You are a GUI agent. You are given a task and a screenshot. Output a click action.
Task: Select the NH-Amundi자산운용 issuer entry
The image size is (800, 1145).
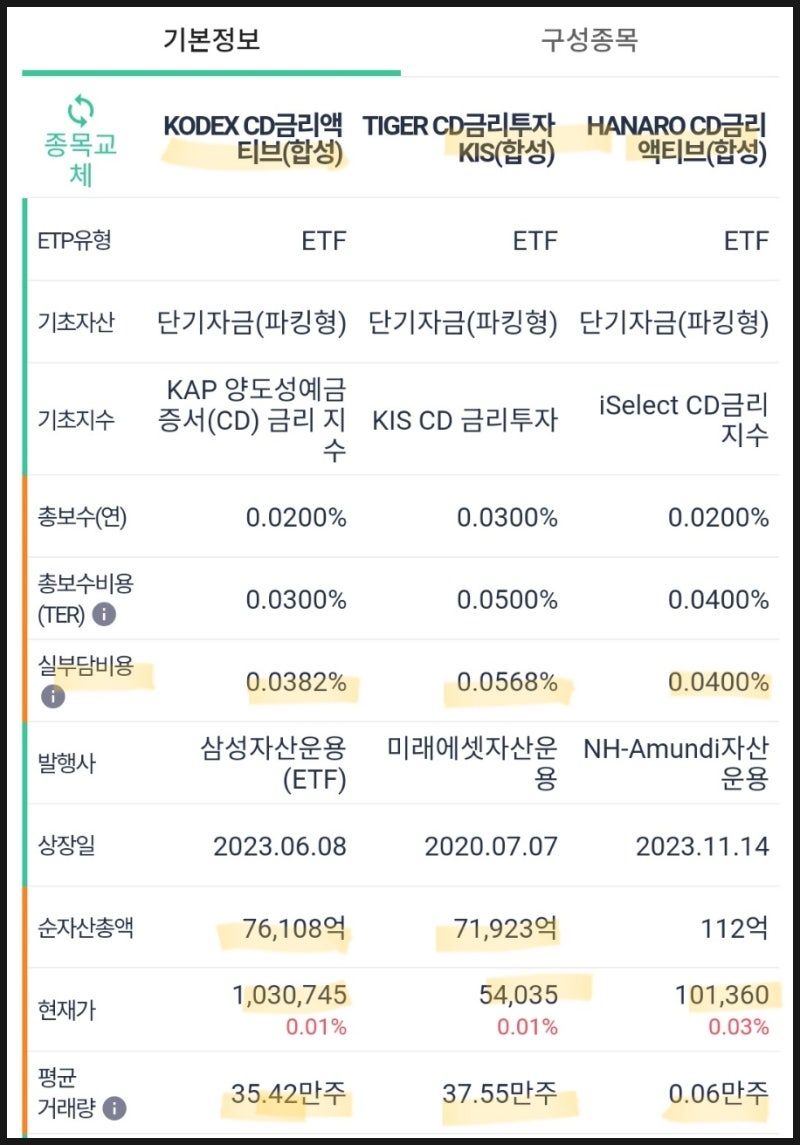coord(677,763)
